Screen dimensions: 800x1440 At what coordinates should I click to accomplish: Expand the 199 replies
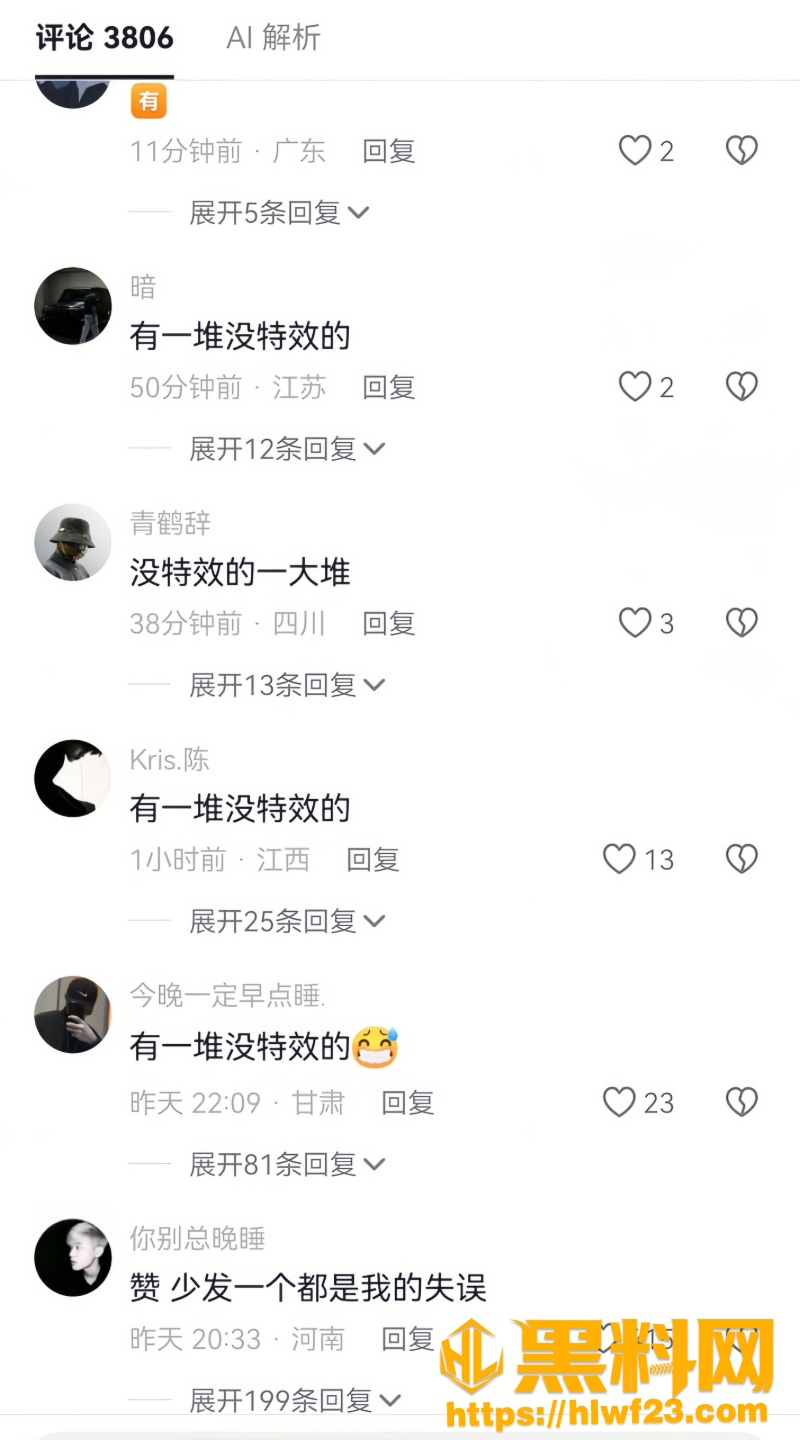pyautogui.click(x=295, y=1400)
